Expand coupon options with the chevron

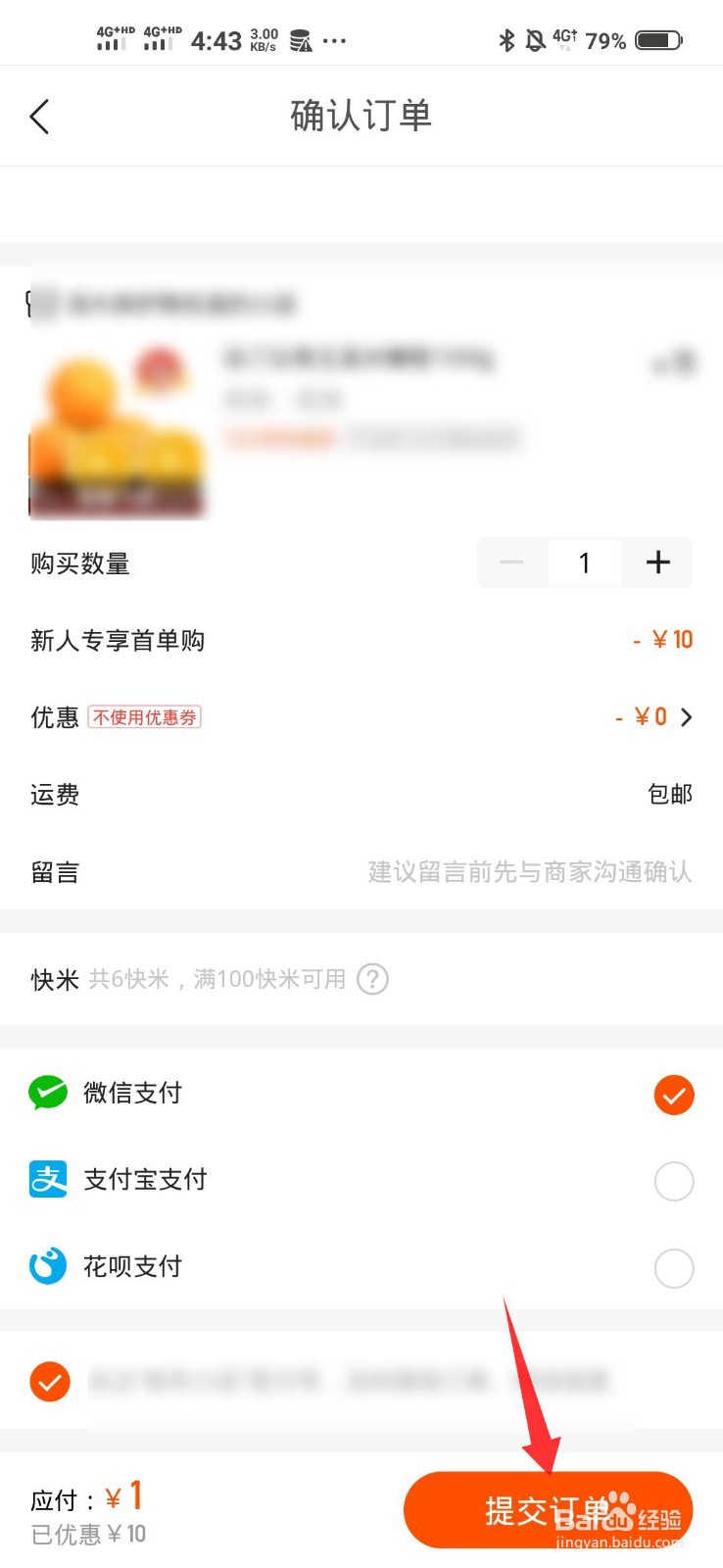click(x=688, y=717)
